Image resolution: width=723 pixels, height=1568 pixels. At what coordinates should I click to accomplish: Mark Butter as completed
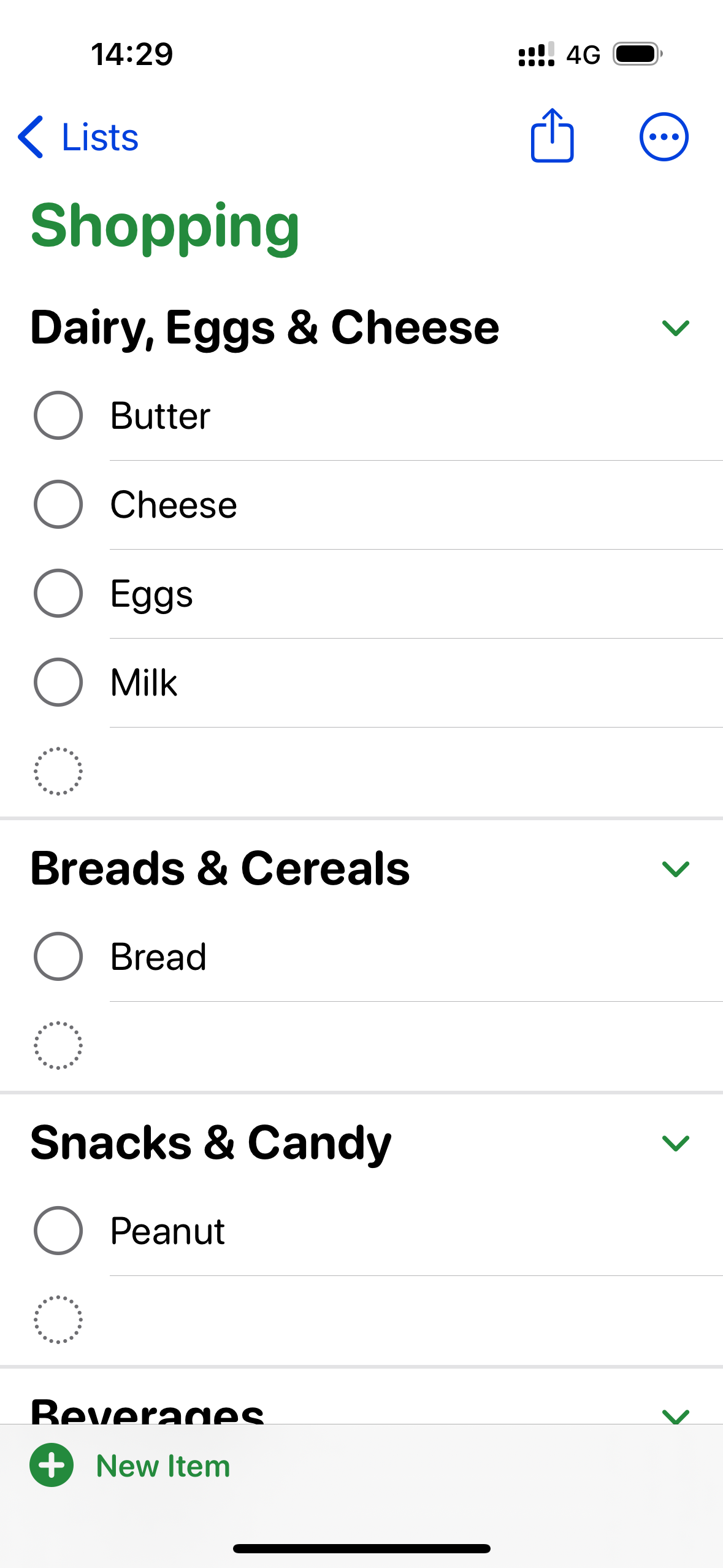coord(58,415)
